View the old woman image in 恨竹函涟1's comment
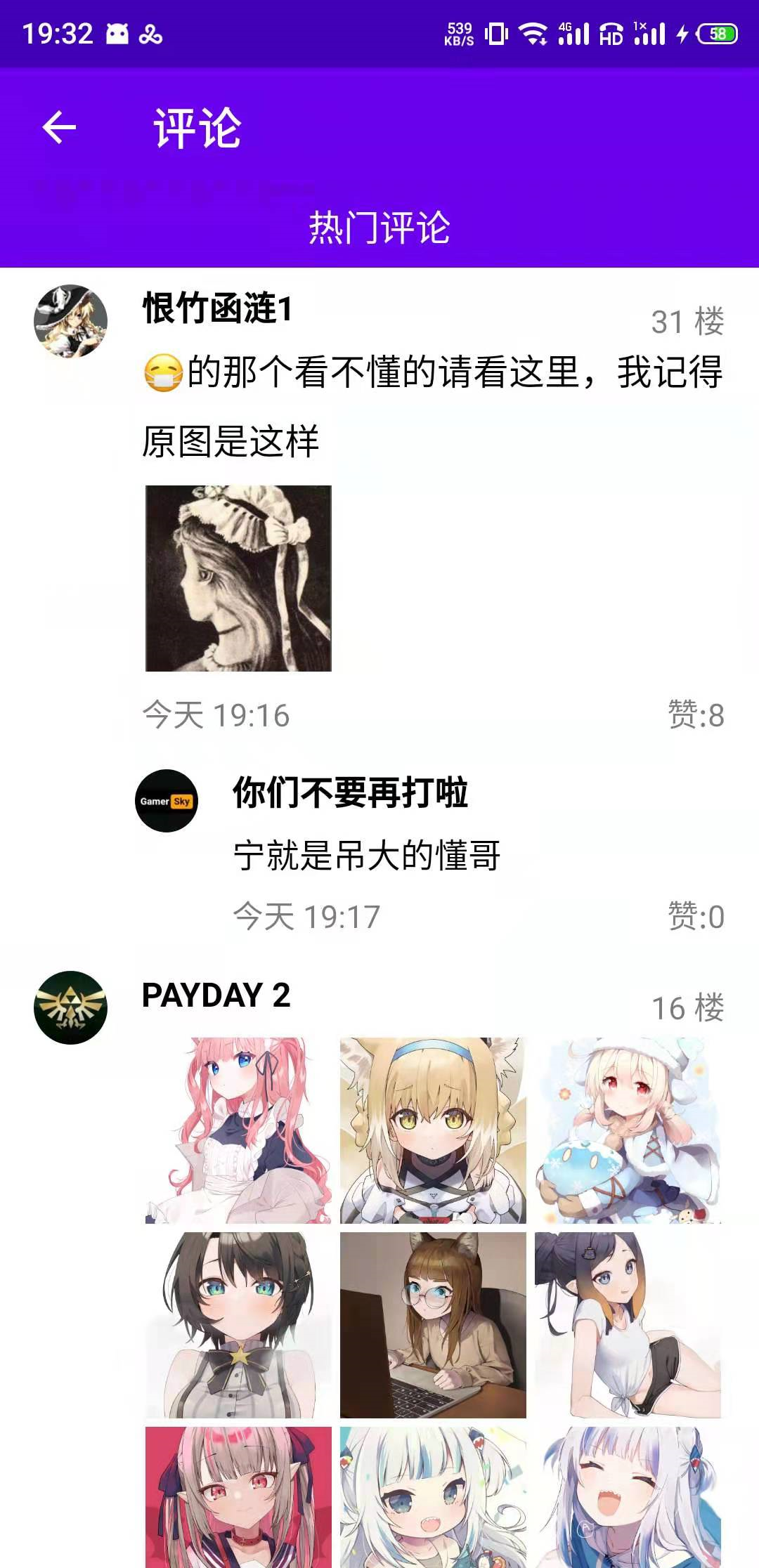Image resolution: width=759 pixels, height=1568 pixels. tap(238, 578)
